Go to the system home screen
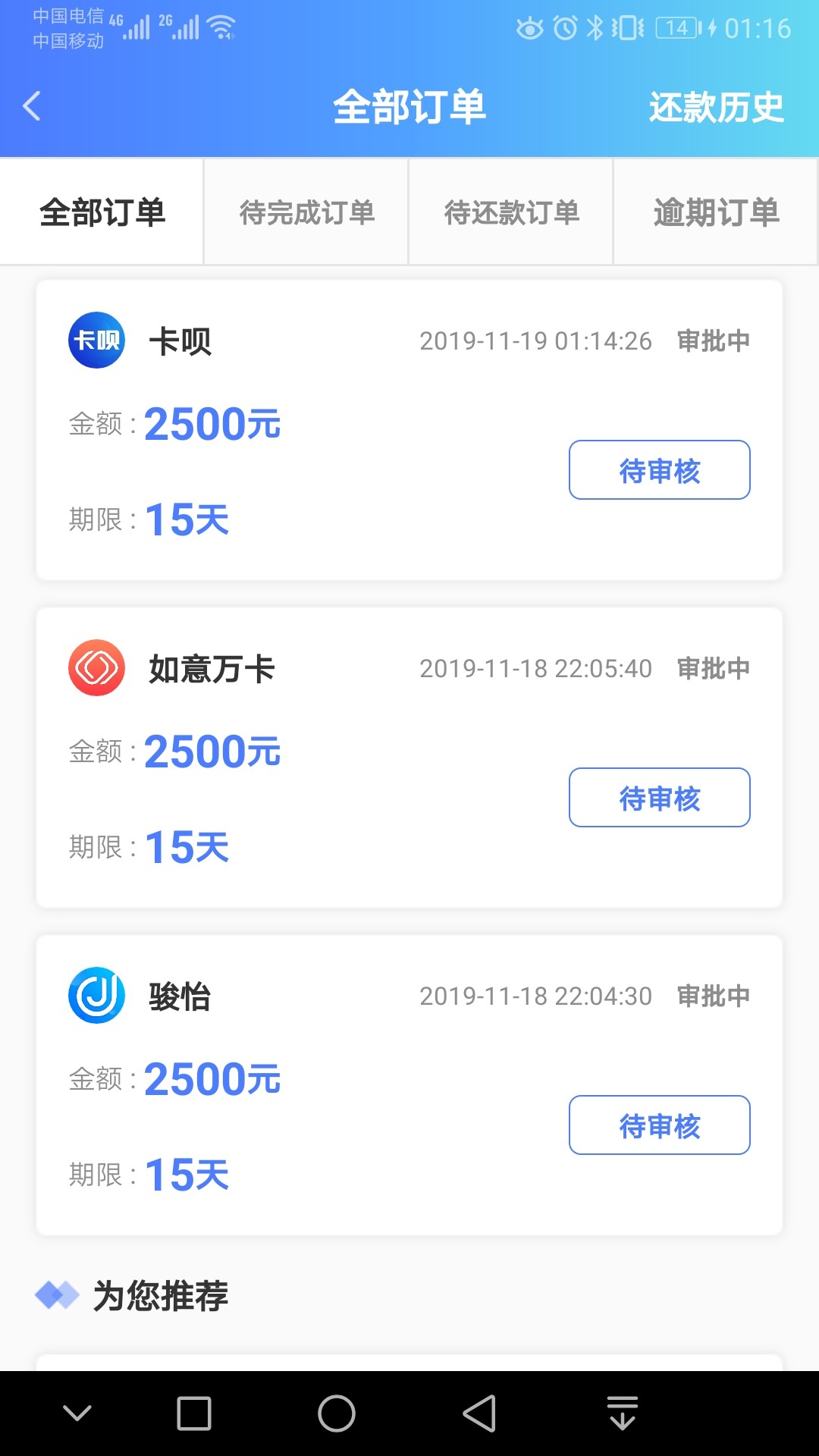 point(337,1414)
